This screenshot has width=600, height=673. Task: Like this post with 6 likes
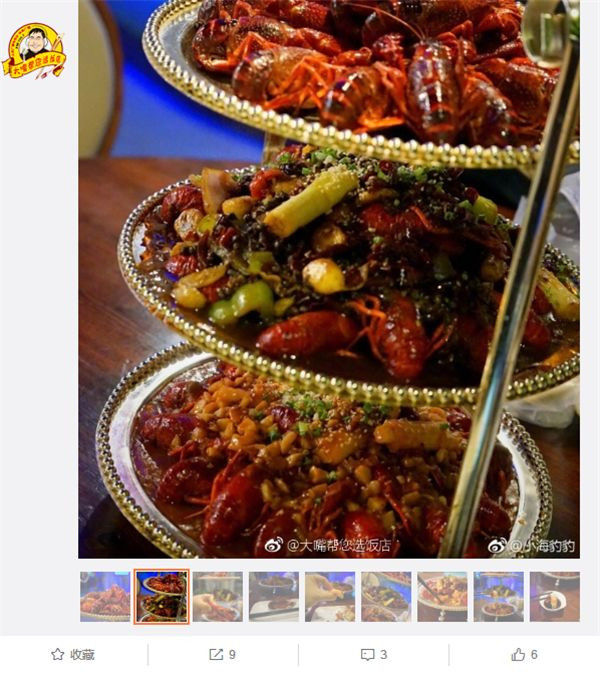click(524, 654)
